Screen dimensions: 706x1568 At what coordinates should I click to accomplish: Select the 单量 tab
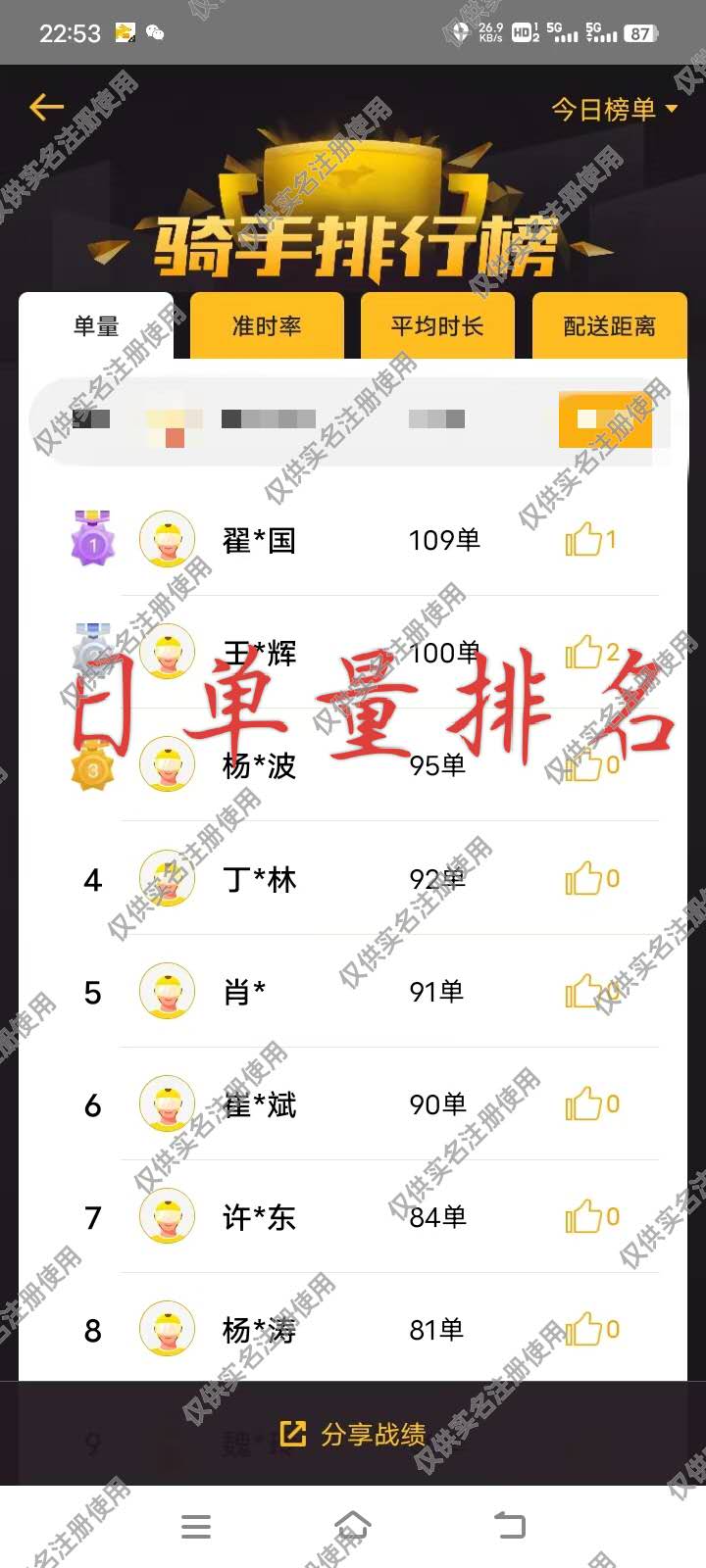click(x=96, y=326)
